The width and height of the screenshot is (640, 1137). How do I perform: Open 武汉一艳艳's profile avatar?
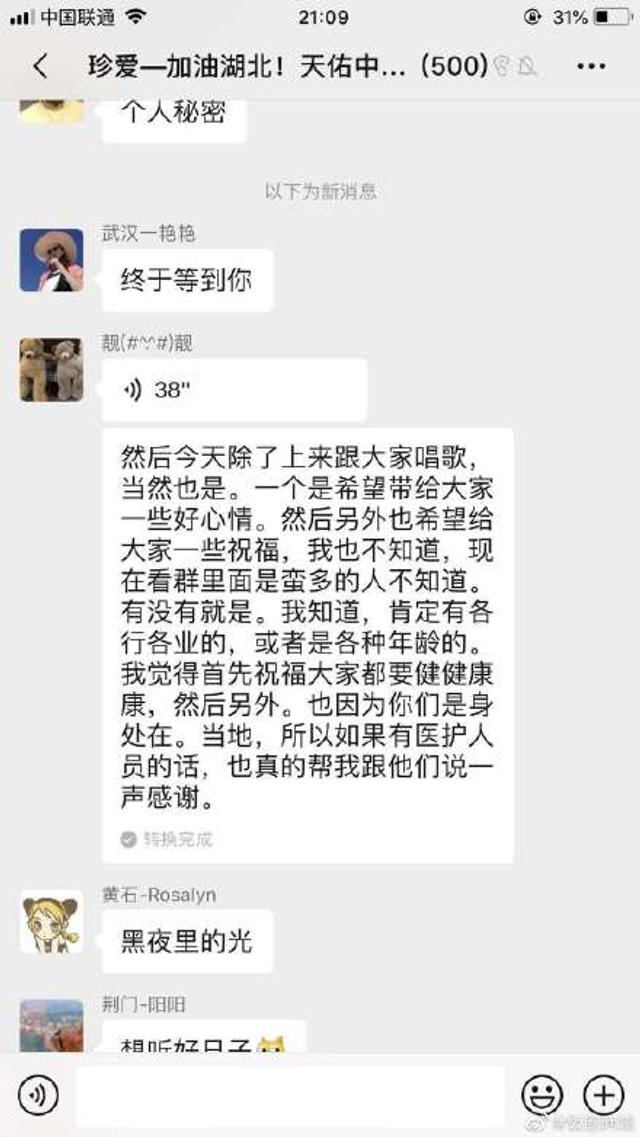pos(51,260)
